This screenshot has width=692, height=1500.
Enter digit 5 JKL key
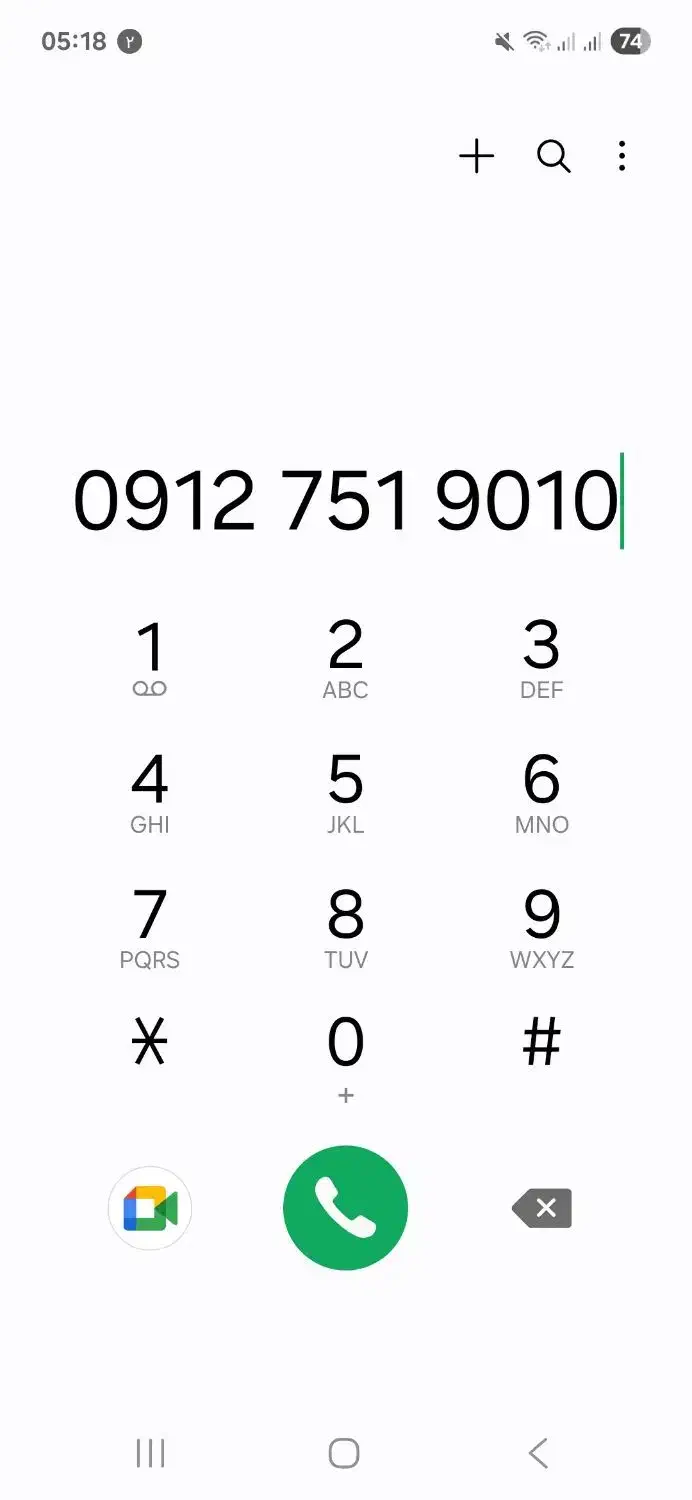coord(346,792)
